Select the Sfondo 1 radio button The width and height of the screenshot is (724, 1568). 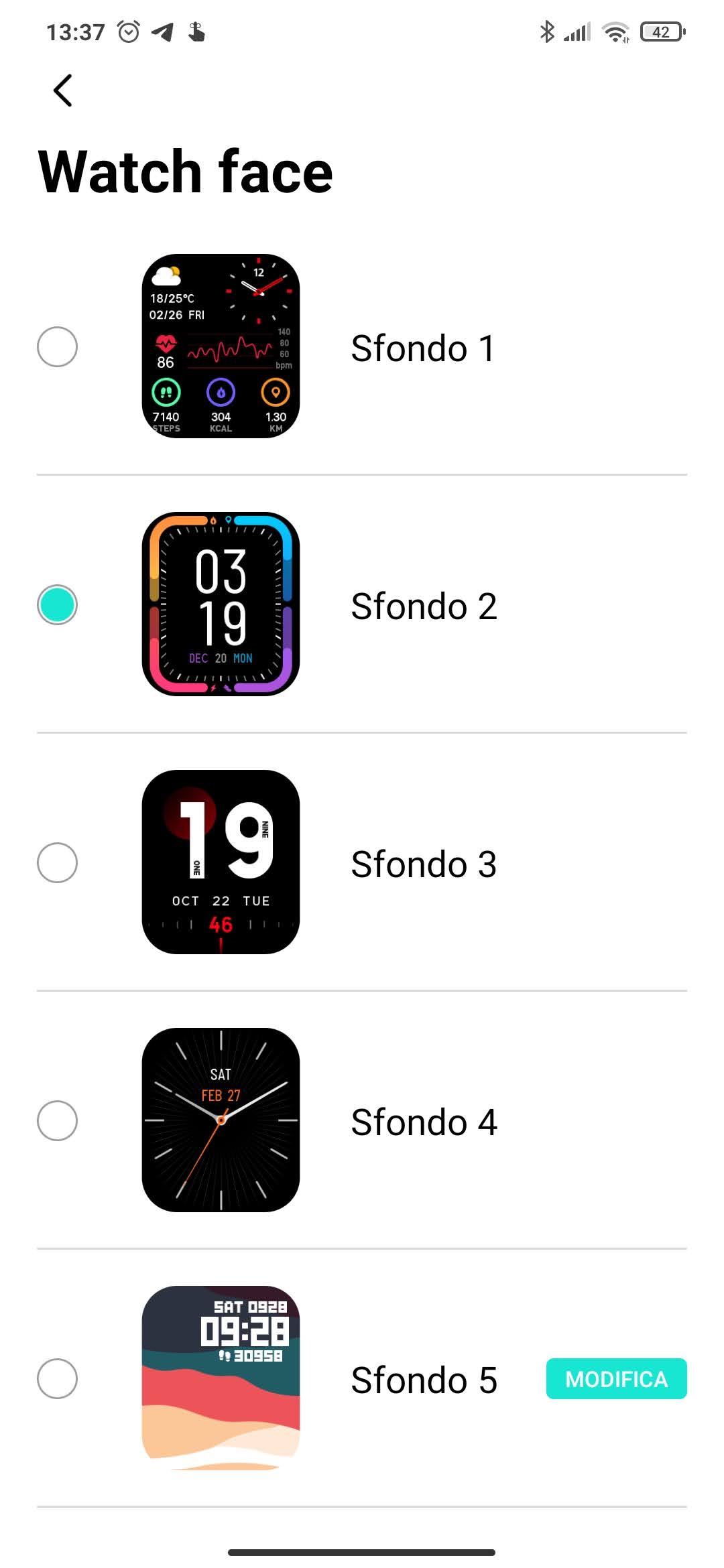coord(57,347)
